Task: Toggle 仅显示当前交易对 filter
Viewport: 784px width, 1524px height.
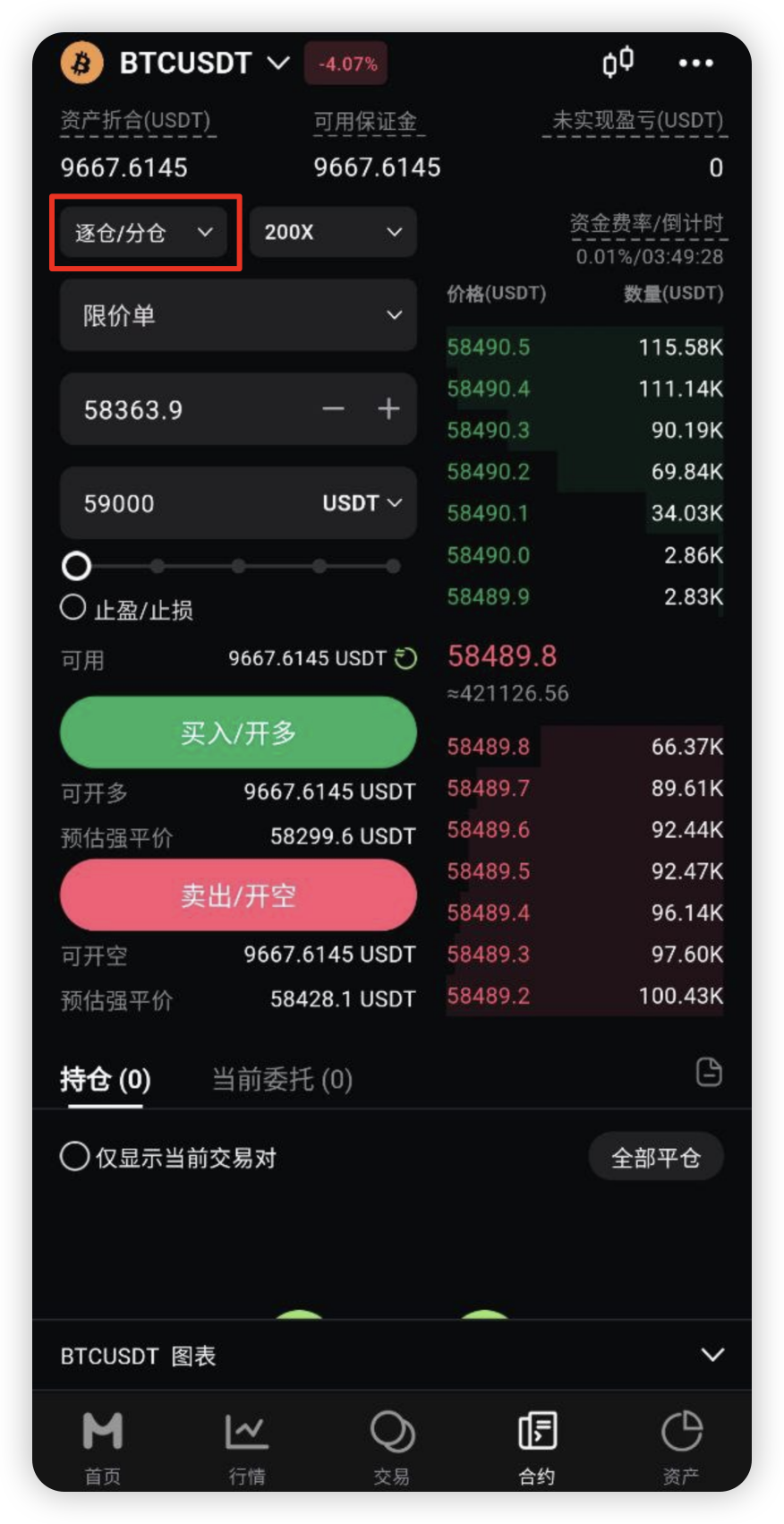Action: coord(168,1157)
